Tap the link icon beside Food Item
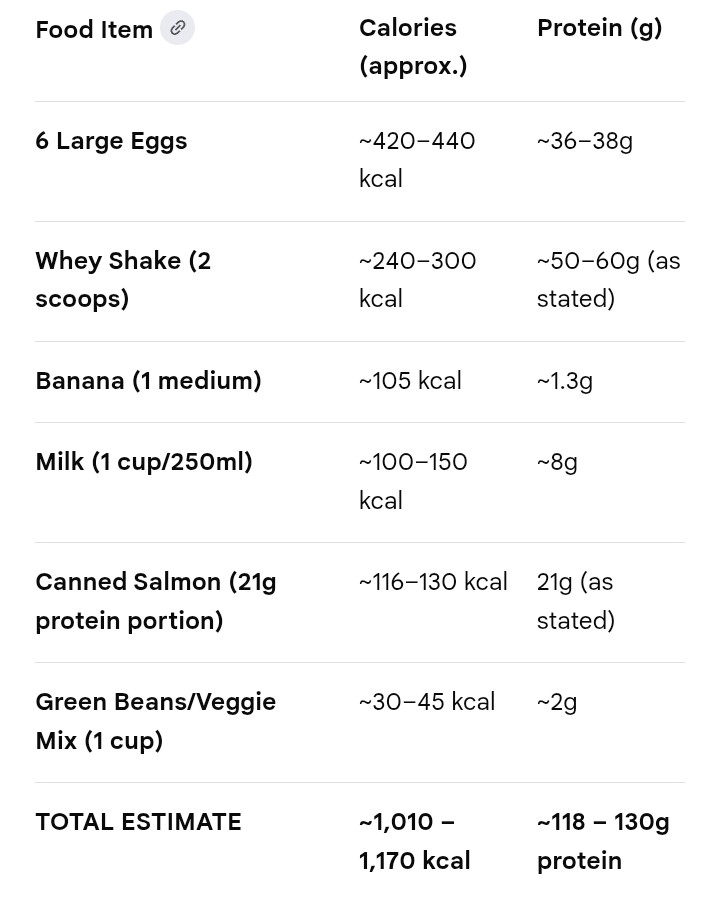This screenshot has width=720, height=916. 178,28
